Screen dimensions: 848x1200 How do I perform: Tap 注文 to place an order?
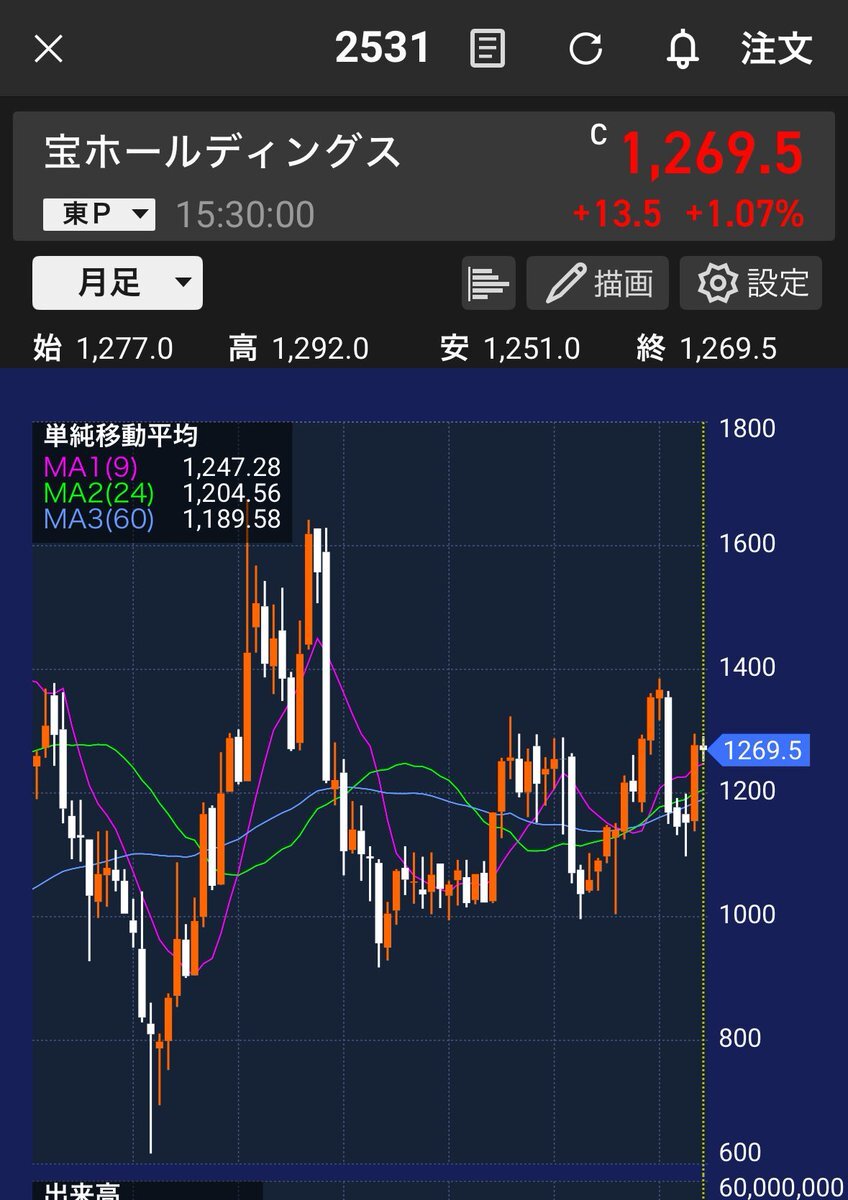click(776, 48)
